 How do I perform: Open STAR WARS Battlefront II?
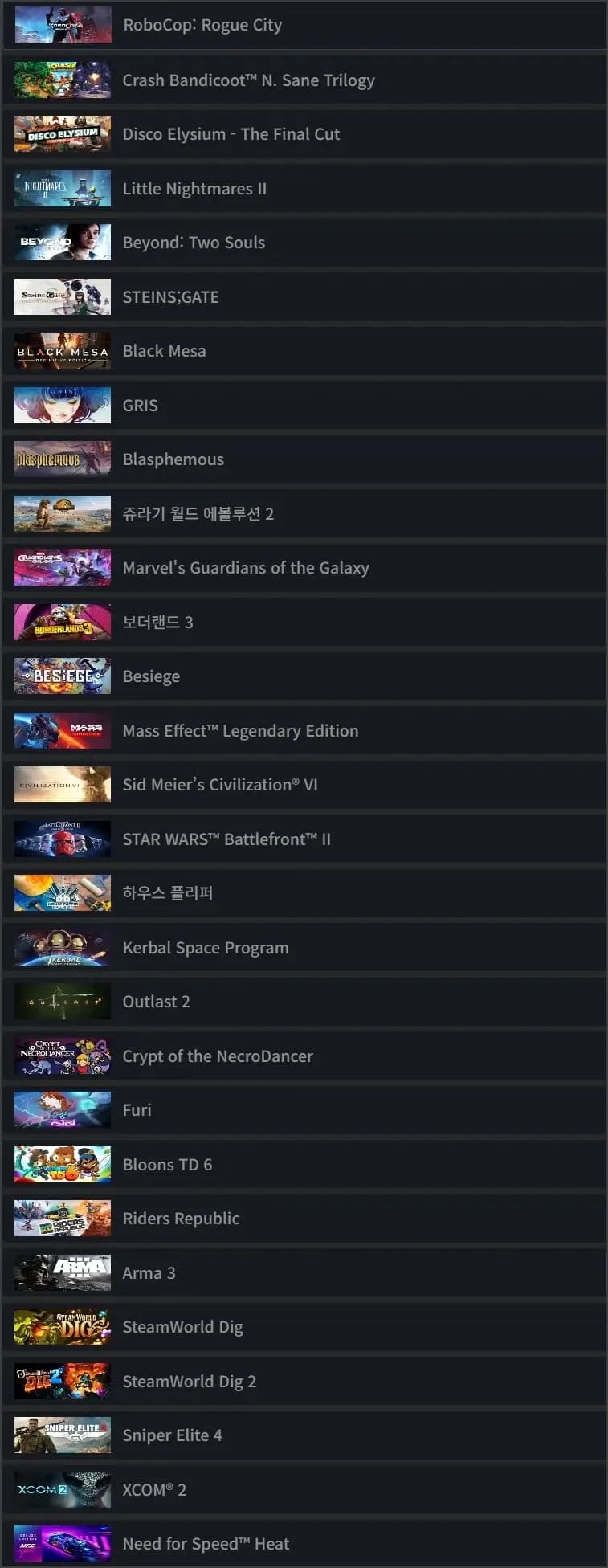point(226,839)
